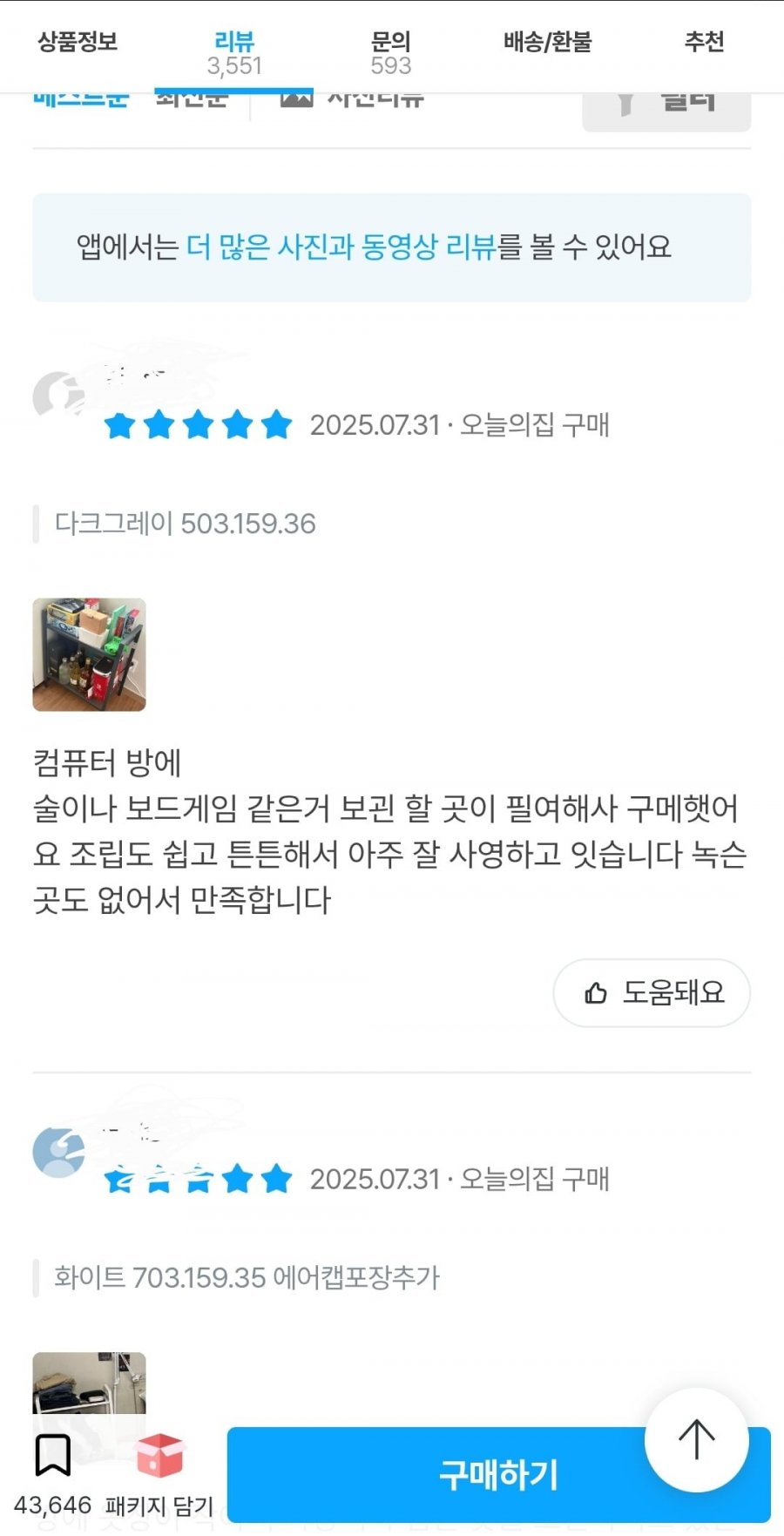Screen dimensions: 784x1536
Task: View the photo in the 다크그레이 review
Action: click(x=89, y=654)
